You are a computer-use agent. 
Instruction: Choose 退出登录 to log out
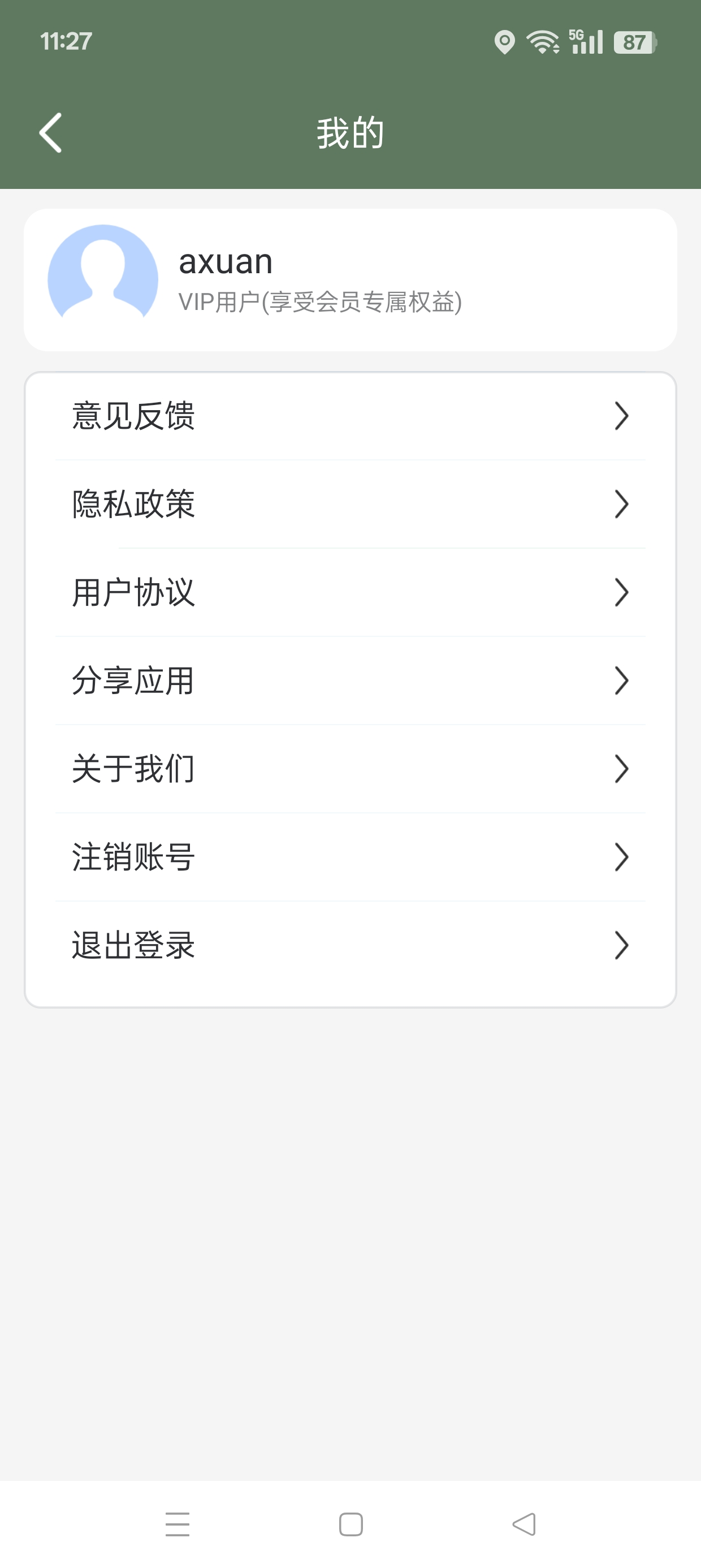(x=350, y=945)
